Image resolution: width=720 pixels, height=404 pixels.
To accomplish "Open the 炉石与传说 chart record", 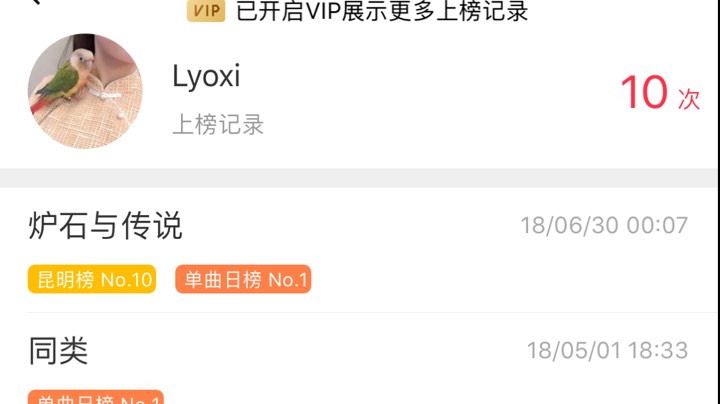I will click(x=105, y=226).
